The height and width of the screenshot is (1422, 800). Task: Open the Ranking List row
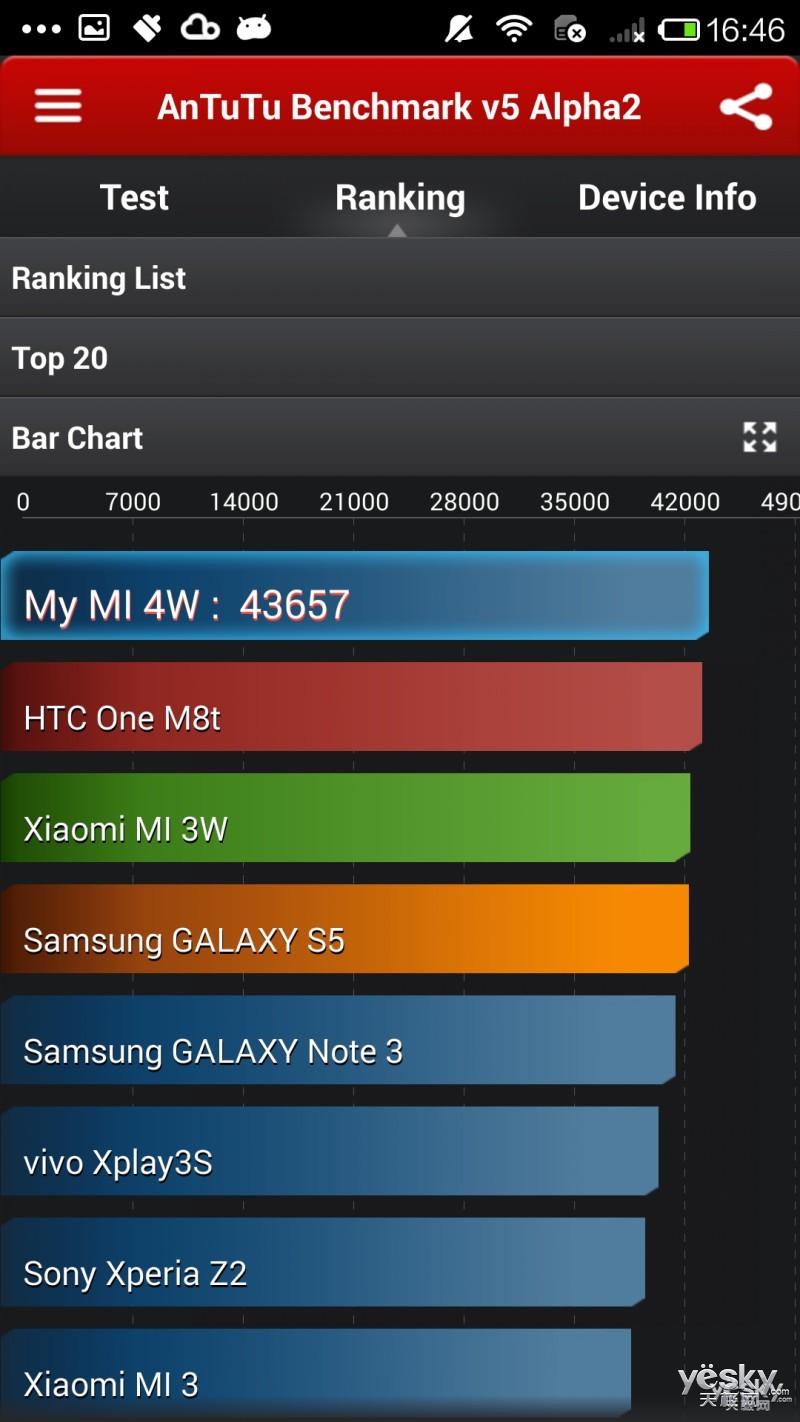(x=400, y=278)
